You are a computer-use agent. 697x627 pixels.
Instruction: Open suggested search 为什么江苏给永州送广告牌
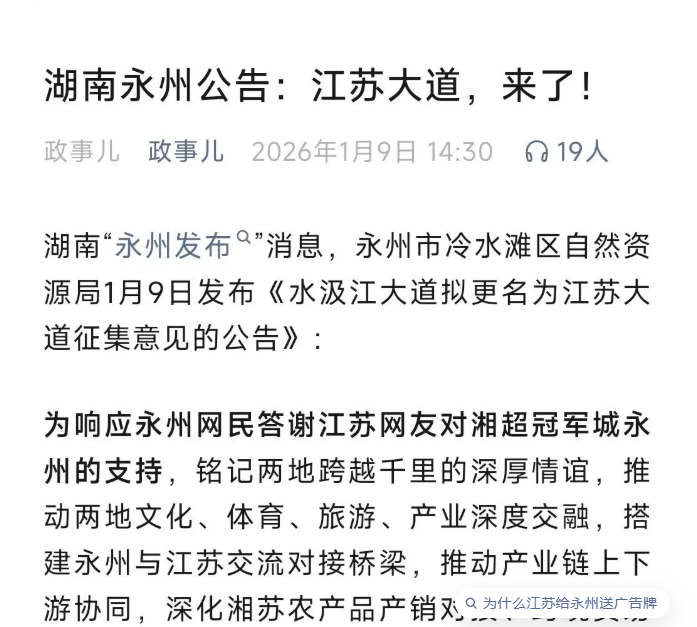[x=562, y=604]
